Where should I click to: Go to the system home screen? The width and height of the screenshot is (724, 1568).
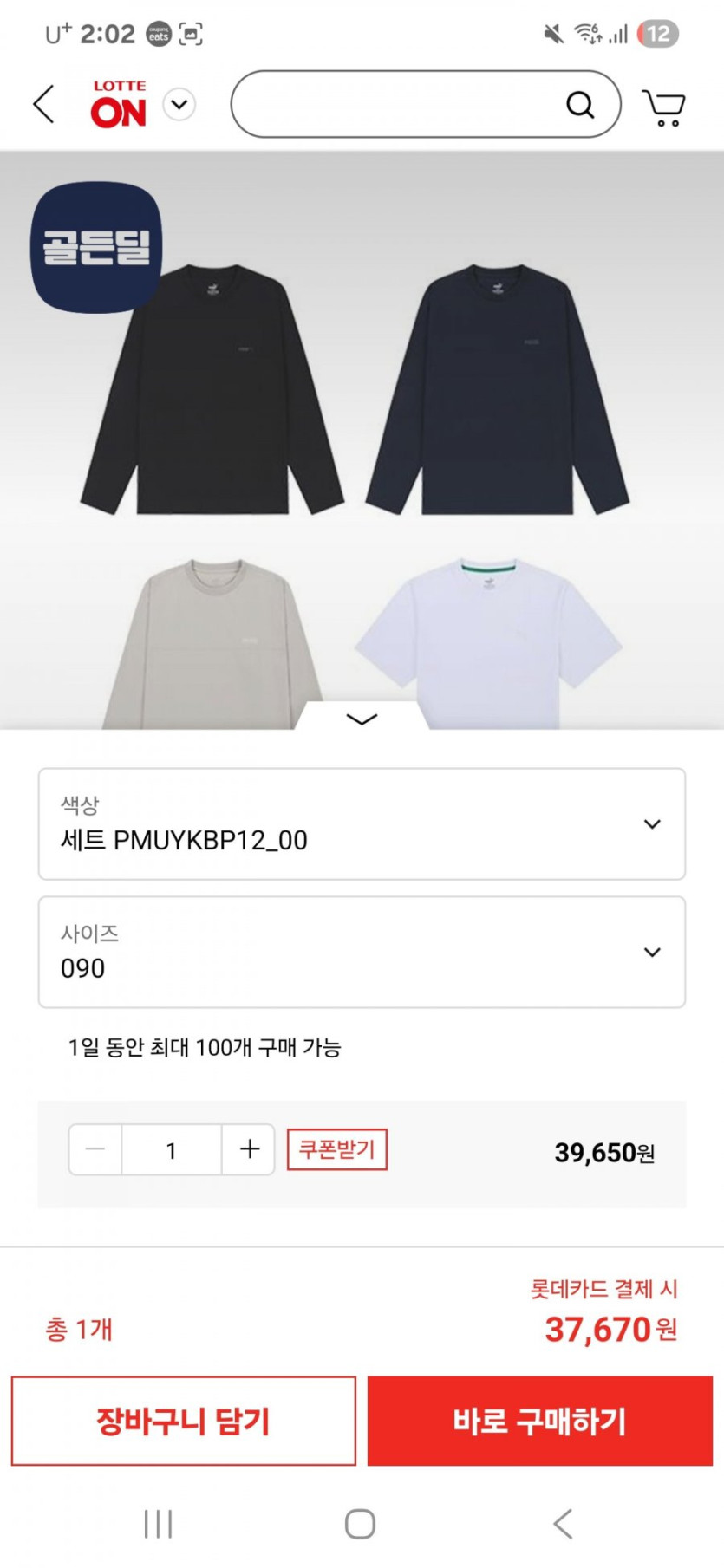(x=360, y=1523)
